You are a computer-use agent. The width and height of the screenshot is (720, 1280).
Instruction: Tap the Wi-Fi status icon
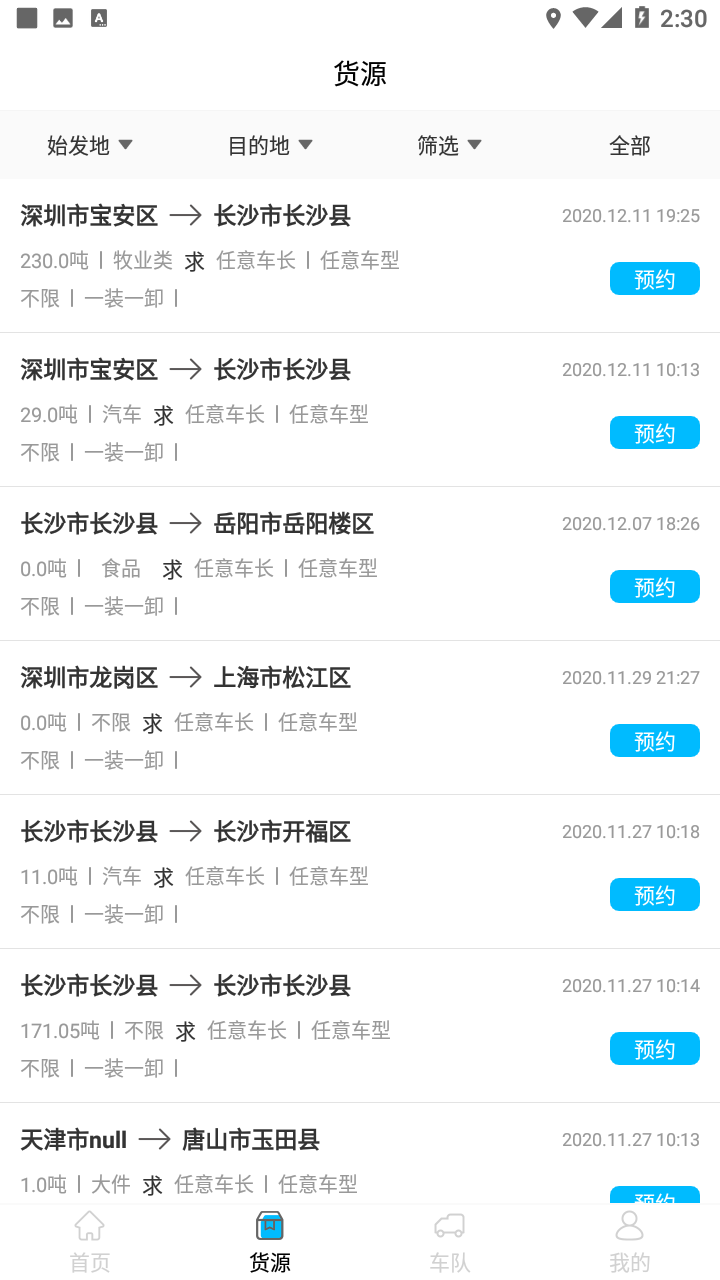(x=585, y=17)
